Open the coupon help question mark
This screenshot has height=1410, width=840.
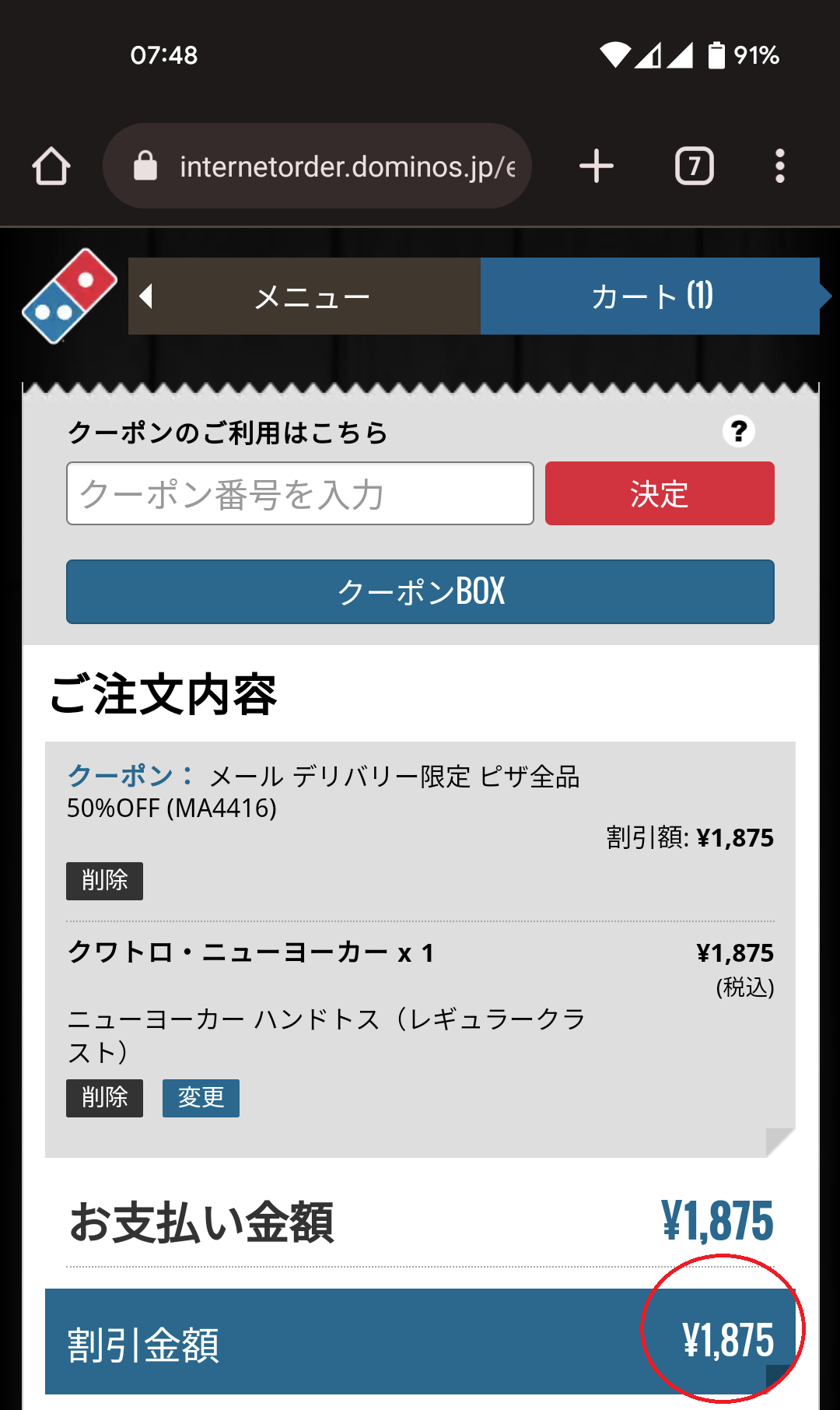[738, 431]
